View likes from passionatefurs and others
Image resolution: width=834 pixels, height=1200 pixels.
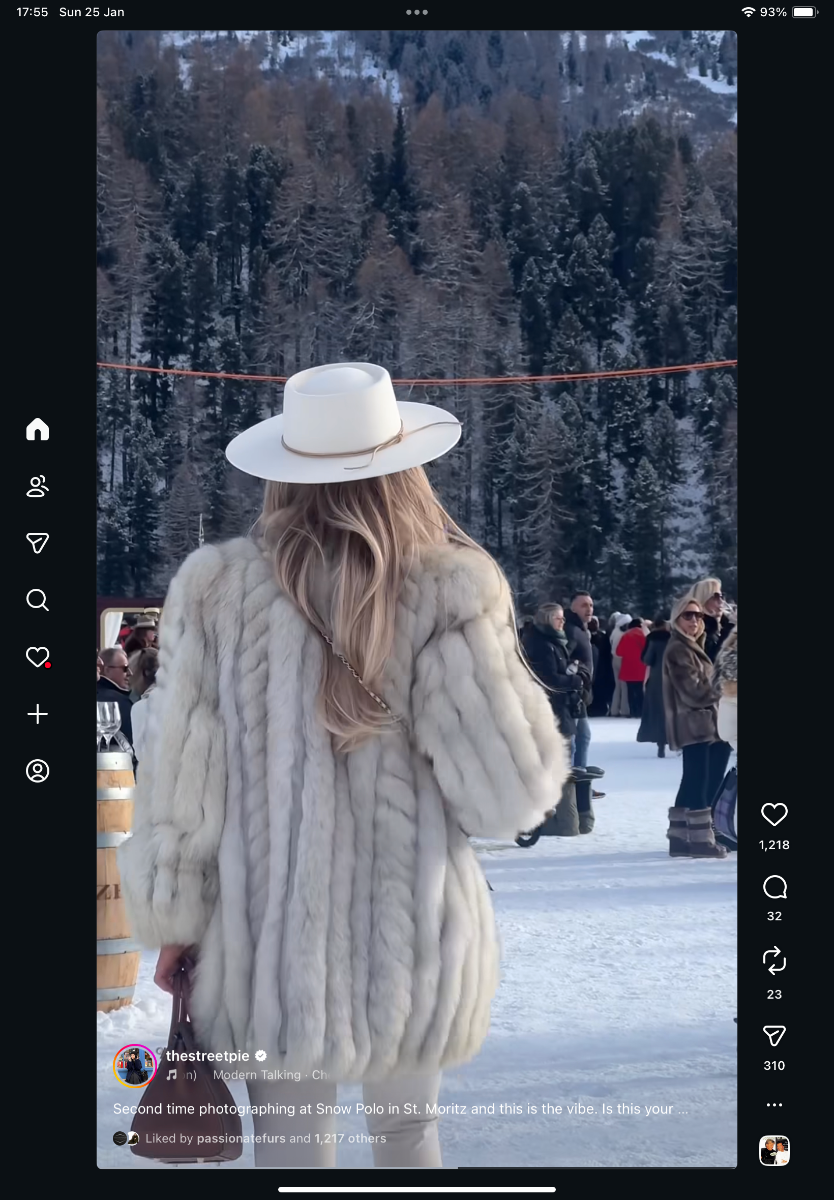[x=265, y=1138]
